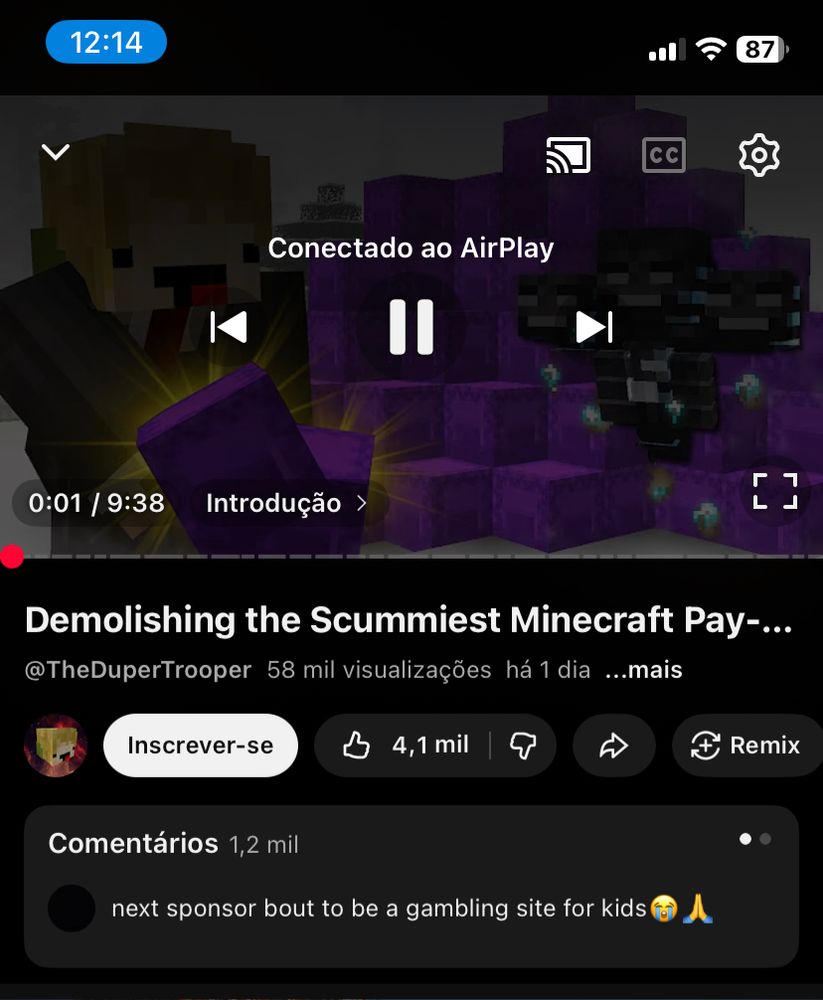
Task: Expand the video description with …mais
Action: pyautogui.click(x=643, y=670)
